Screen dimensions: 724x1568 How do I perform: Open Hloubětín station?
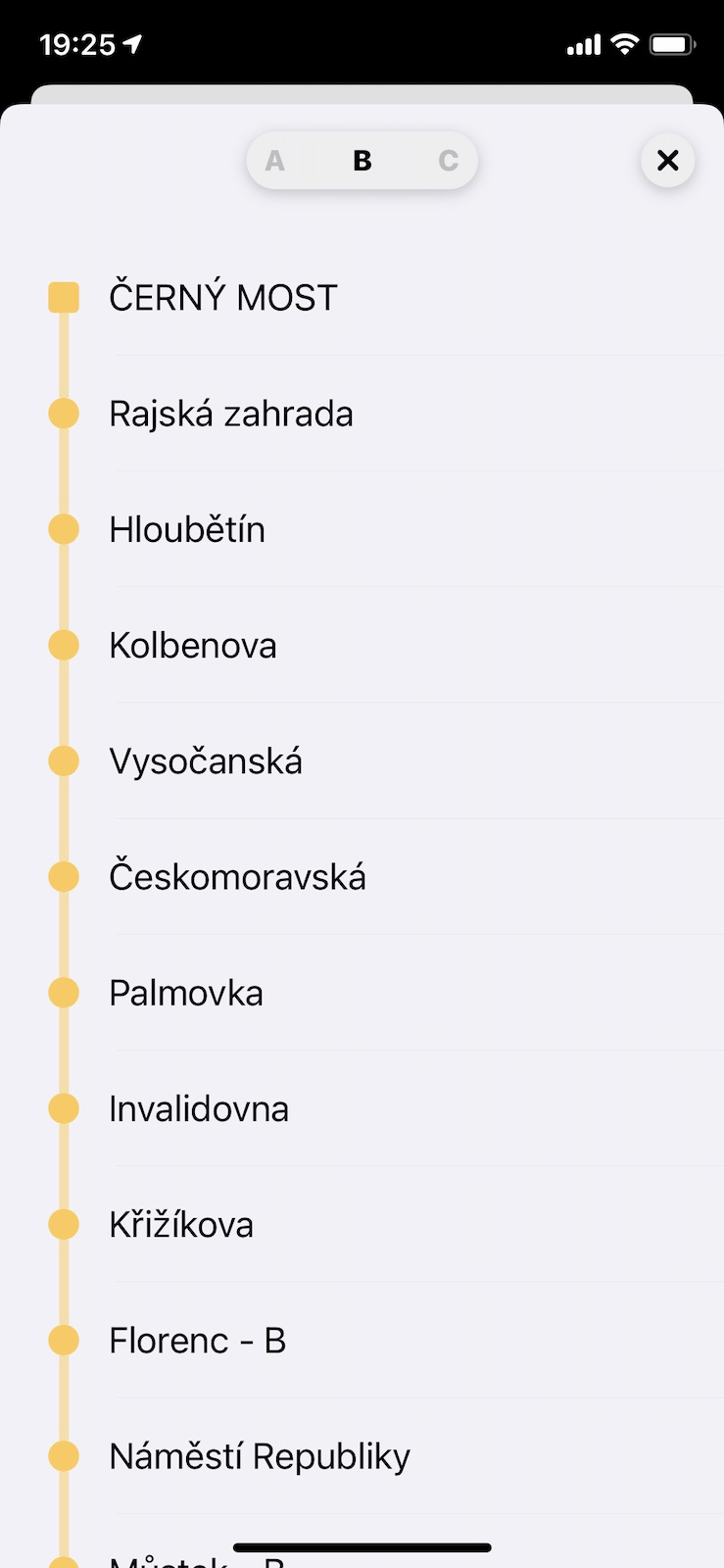point(362,528)
